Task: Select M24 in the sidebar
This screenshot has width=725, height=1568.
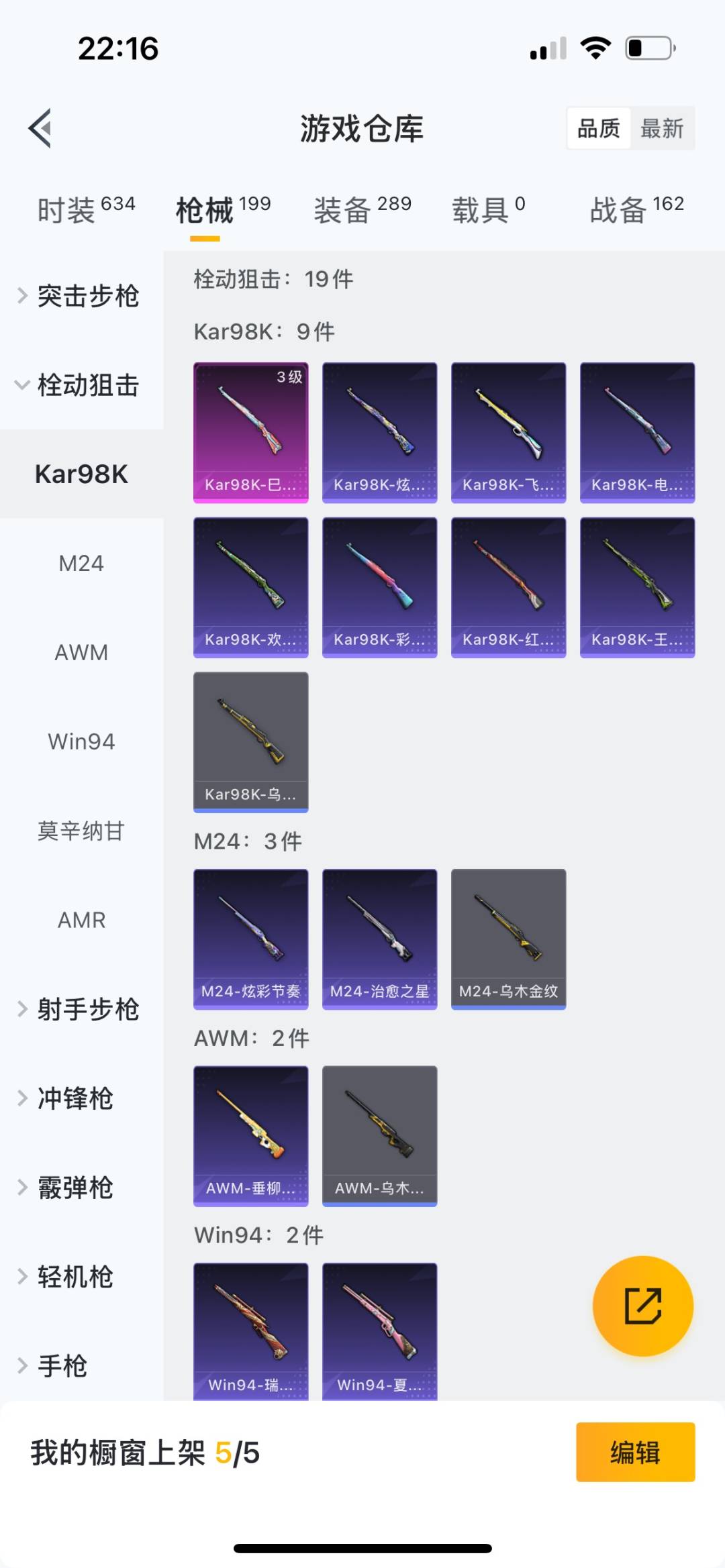Action: [x=81, y=563]
